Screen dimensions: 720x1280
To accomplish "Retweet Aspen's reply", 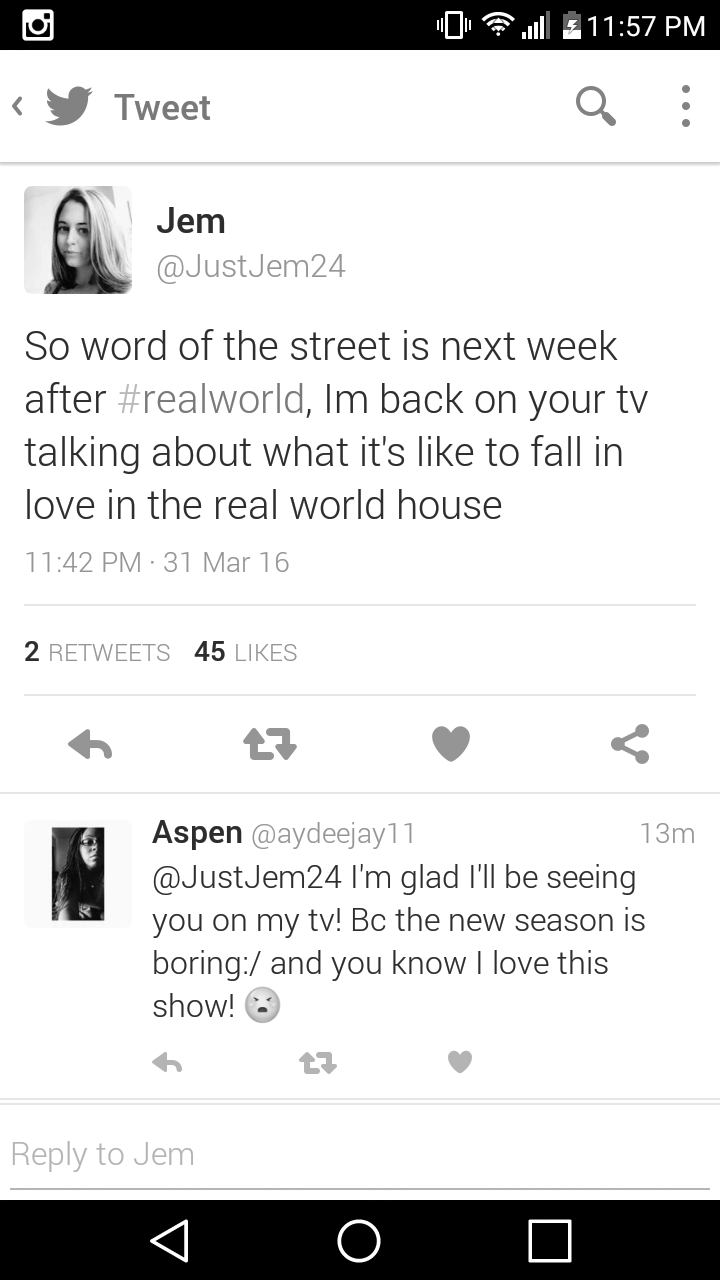I will [318, 1062].
